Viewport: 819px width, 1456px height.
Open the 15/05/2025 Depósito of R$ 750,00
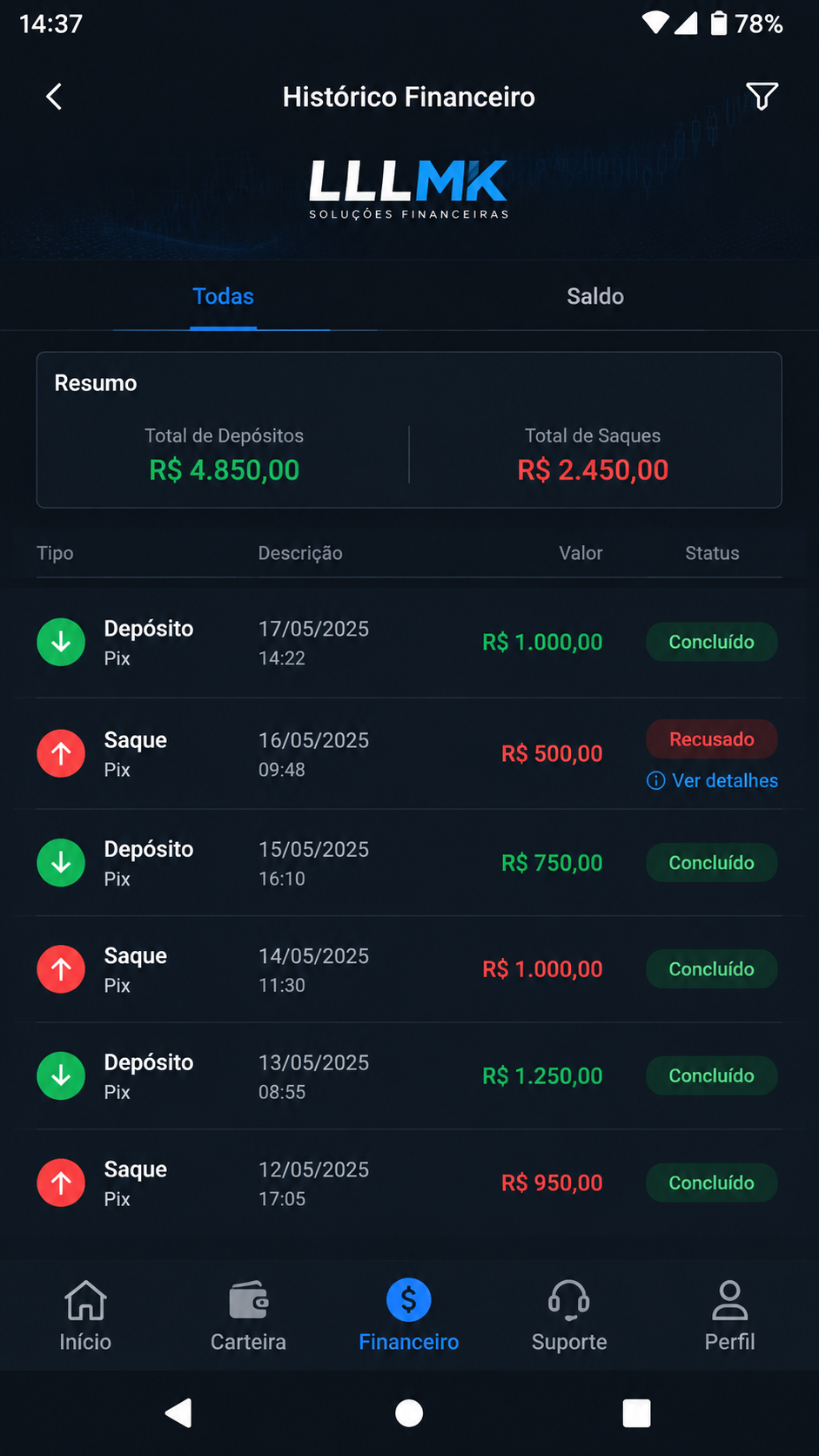[409, 863]
